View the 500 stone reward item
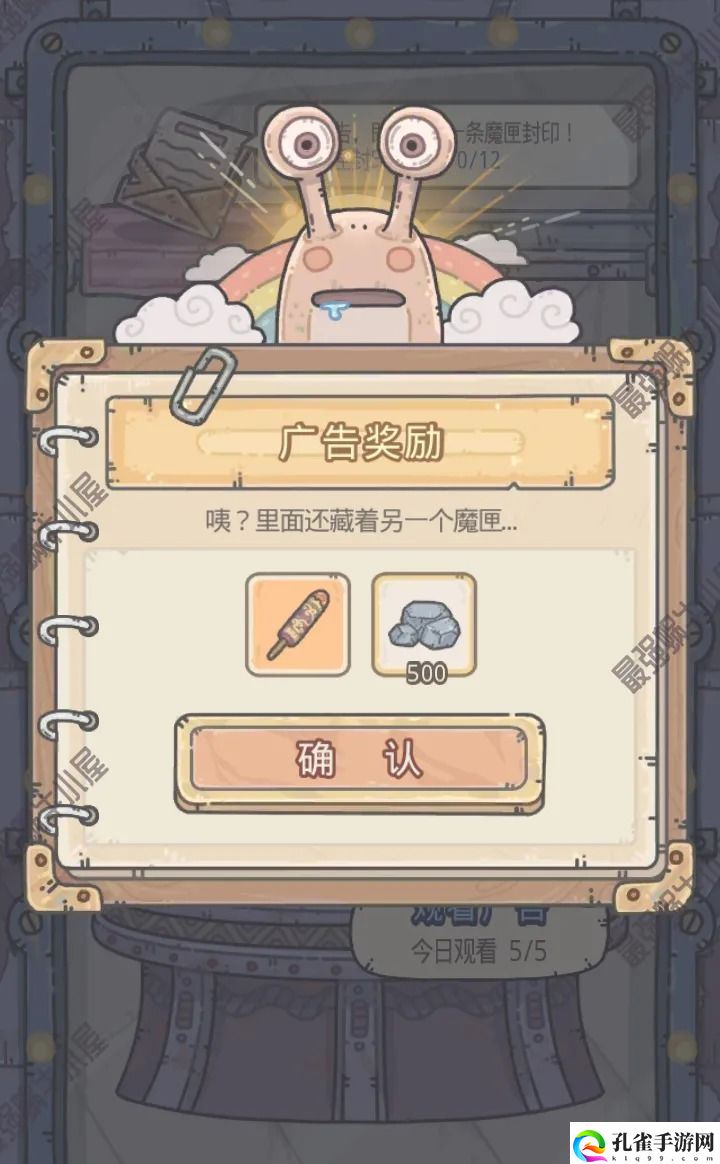 click(x=424, y=624)
